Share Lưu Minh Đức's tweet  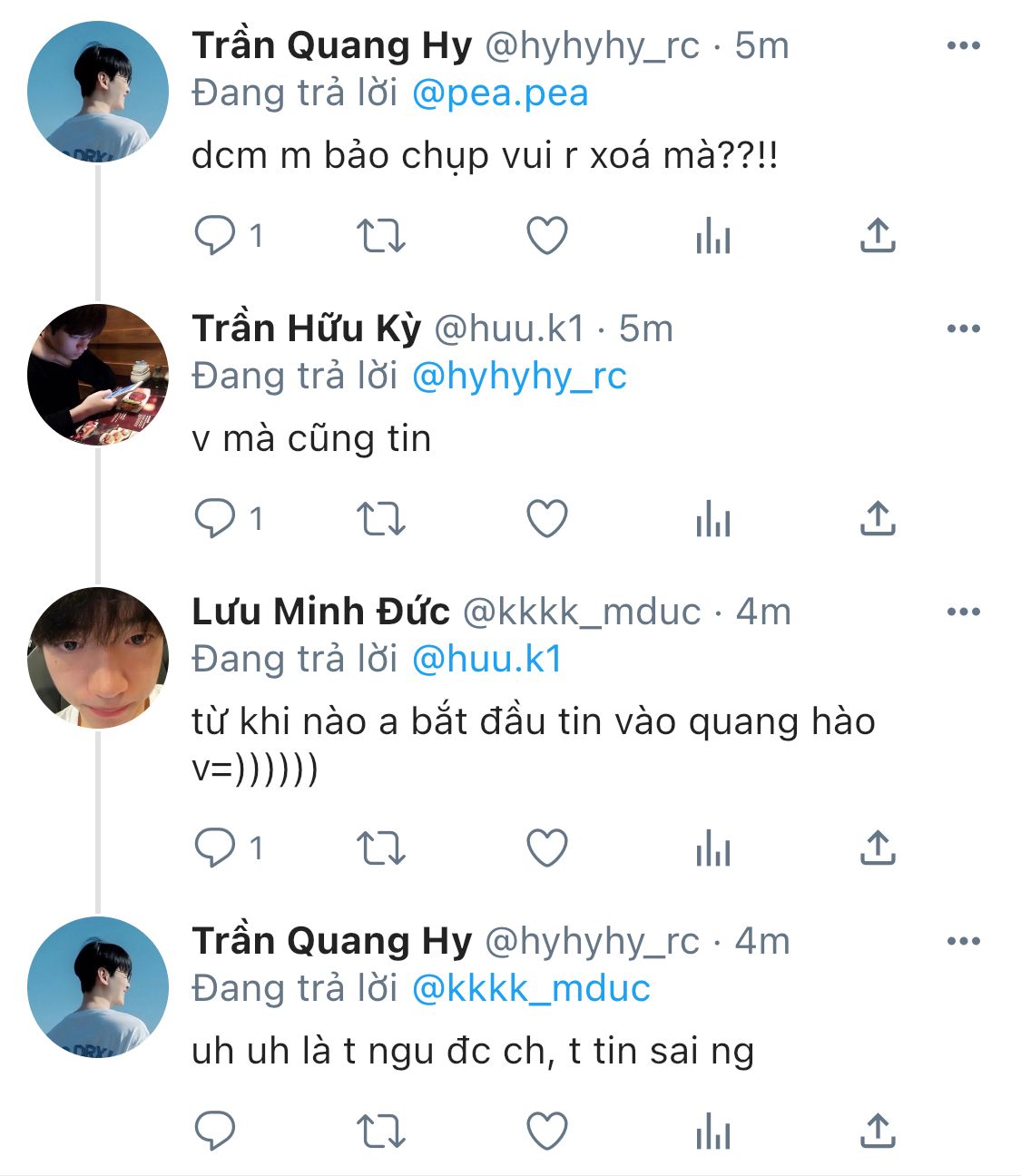pos(877,848)
